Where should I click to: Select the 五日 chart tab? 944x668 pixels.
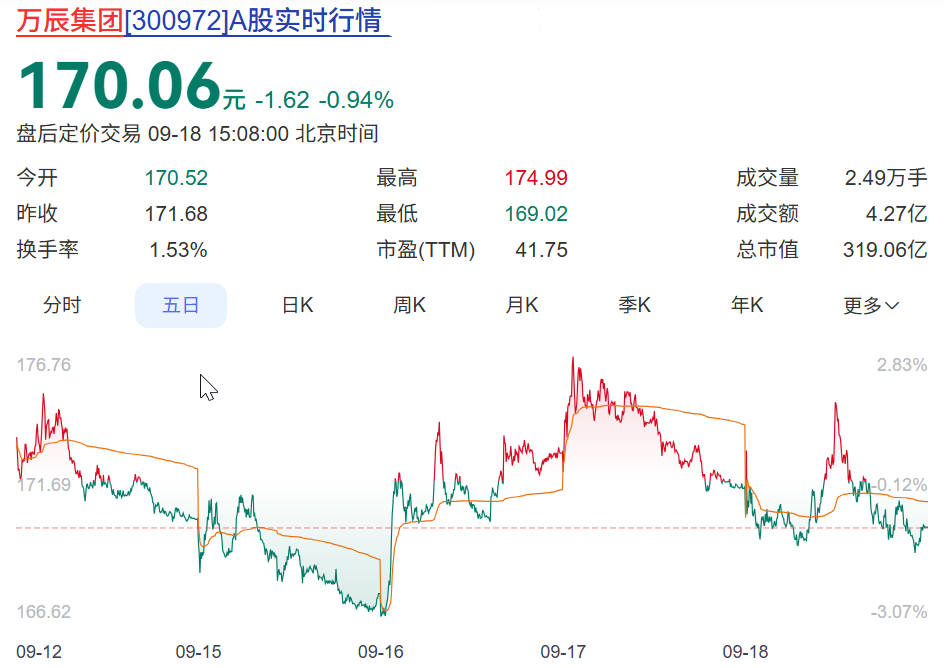tap(181, 305)
